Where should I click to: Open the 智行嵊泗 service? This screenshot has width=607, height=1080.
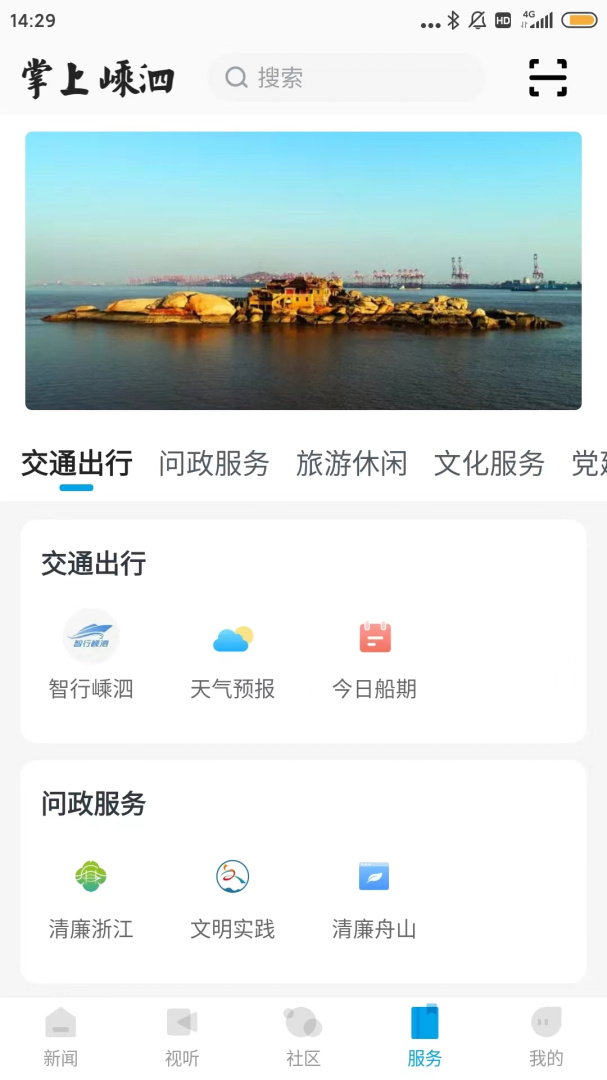[91, 656]
